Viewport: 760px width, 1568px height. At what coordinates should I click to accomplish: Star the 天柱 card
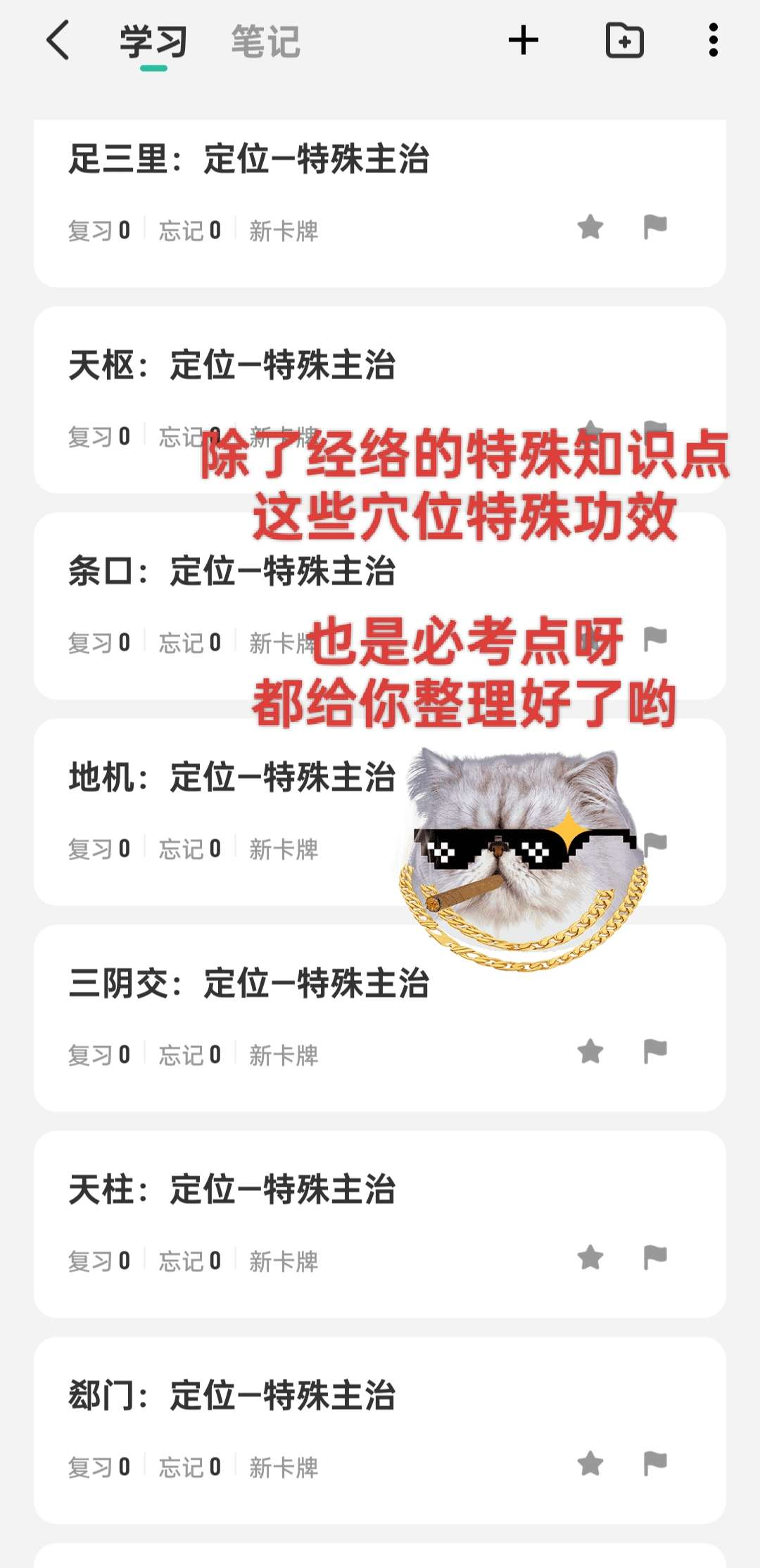[x=590, y=1258]
